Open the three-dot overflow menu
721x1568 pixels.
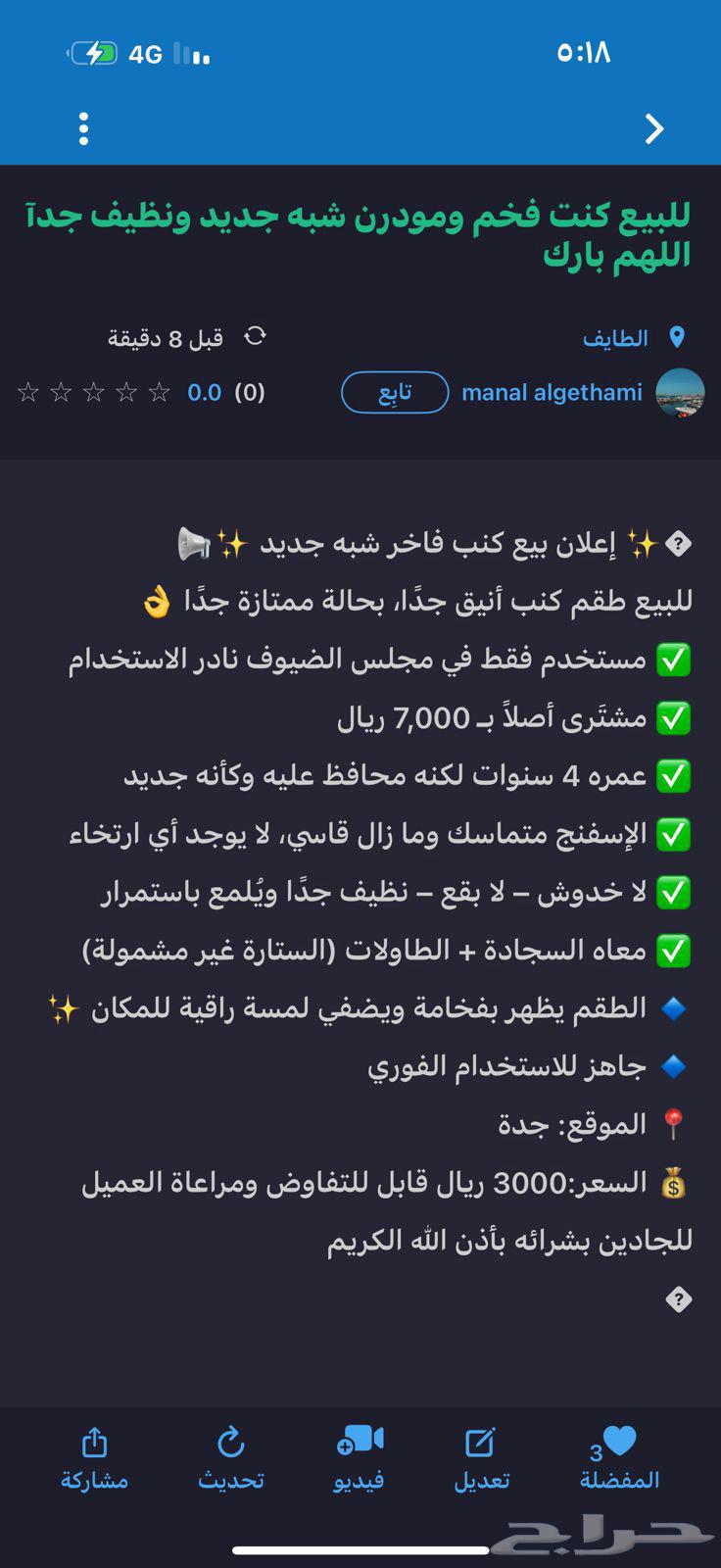click(x=84, y=128)
